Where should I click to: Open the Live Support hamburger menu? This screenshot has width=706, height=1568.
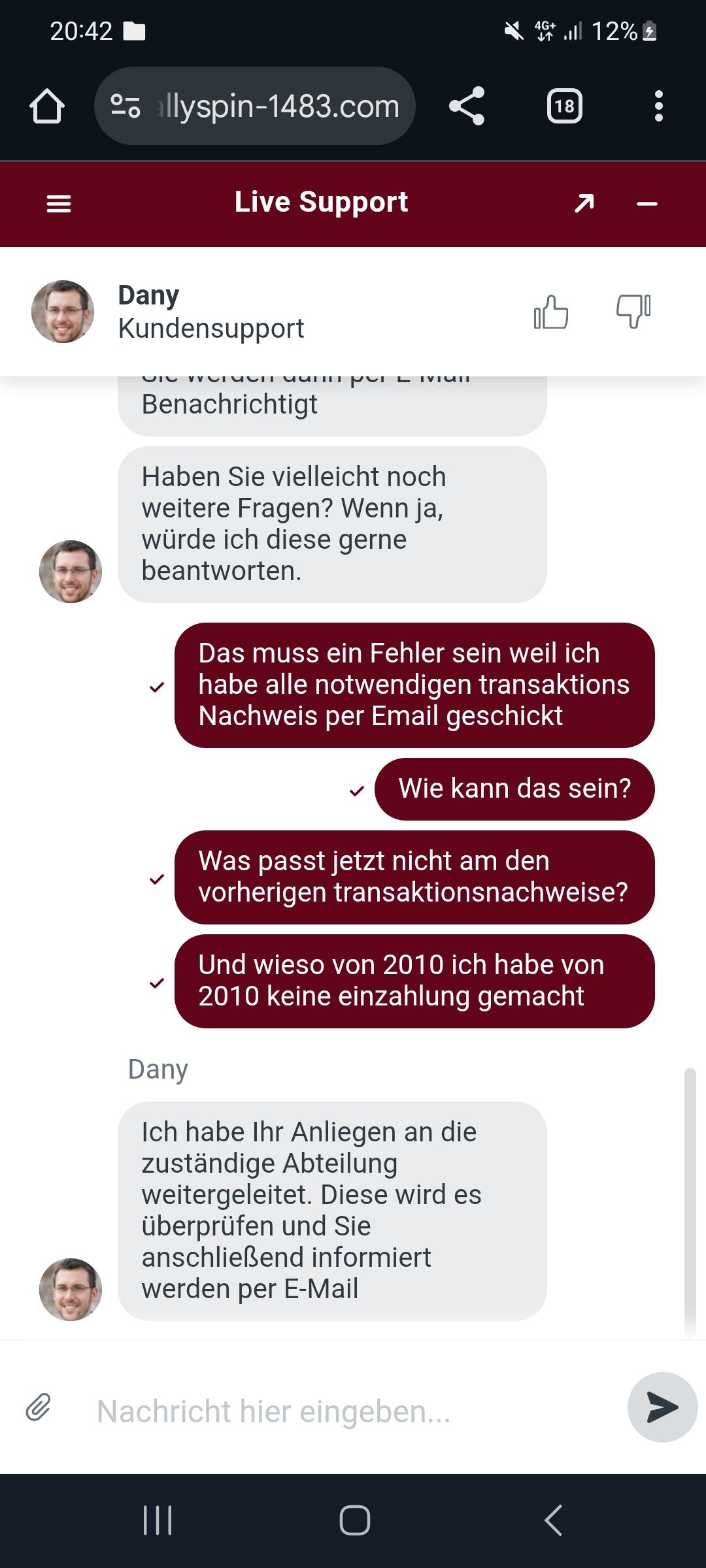tap(59, 204)
